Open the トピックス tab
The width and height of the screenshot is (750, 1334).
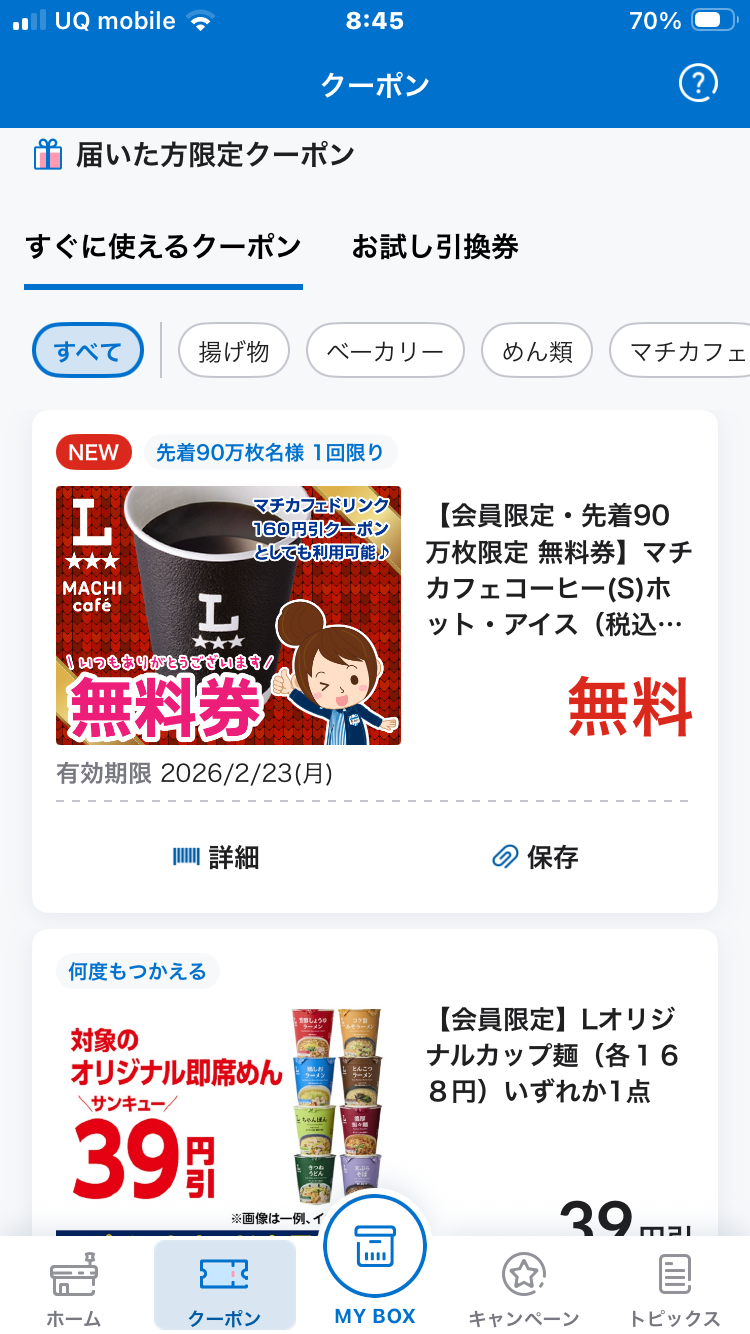pos(674,1288)
